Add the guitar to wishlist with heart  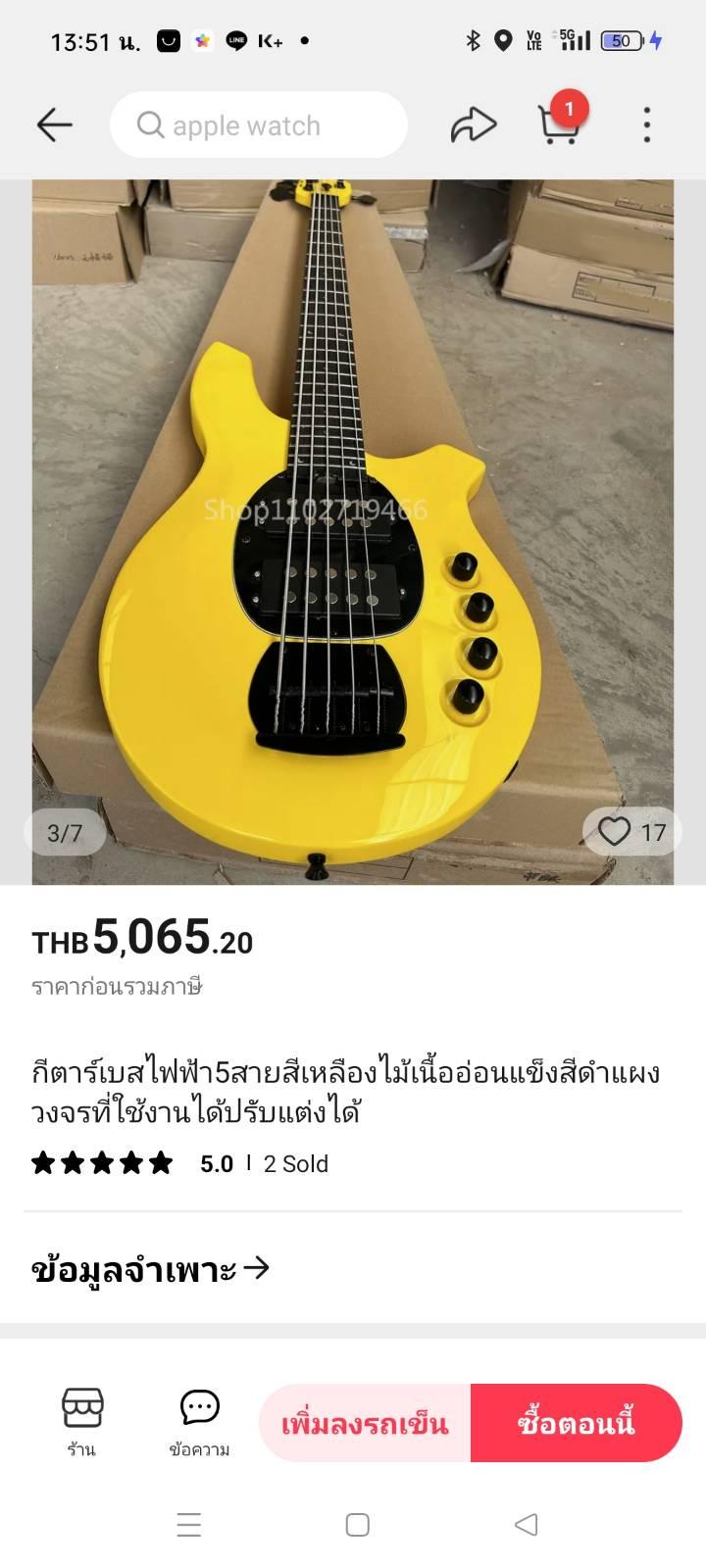(615, 832)
